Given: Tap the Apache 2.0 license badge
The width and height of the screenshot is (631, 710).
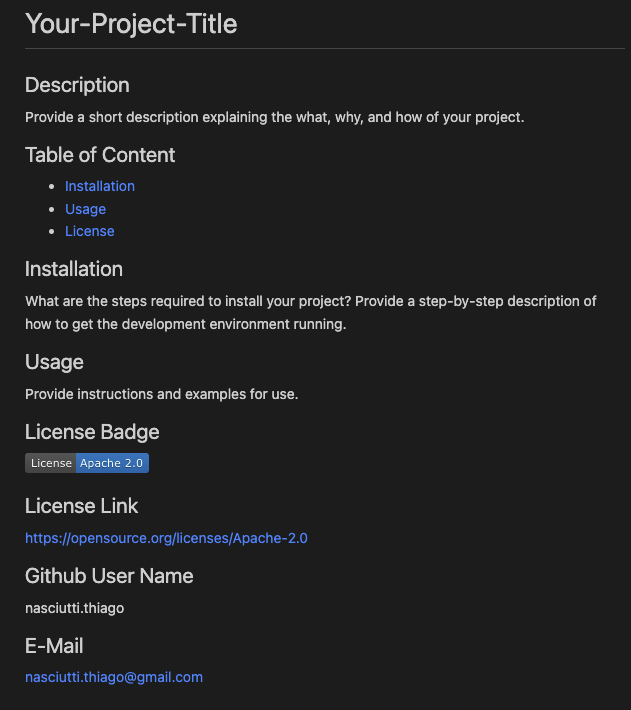Looking at the screenshot, I should point(87,463).
